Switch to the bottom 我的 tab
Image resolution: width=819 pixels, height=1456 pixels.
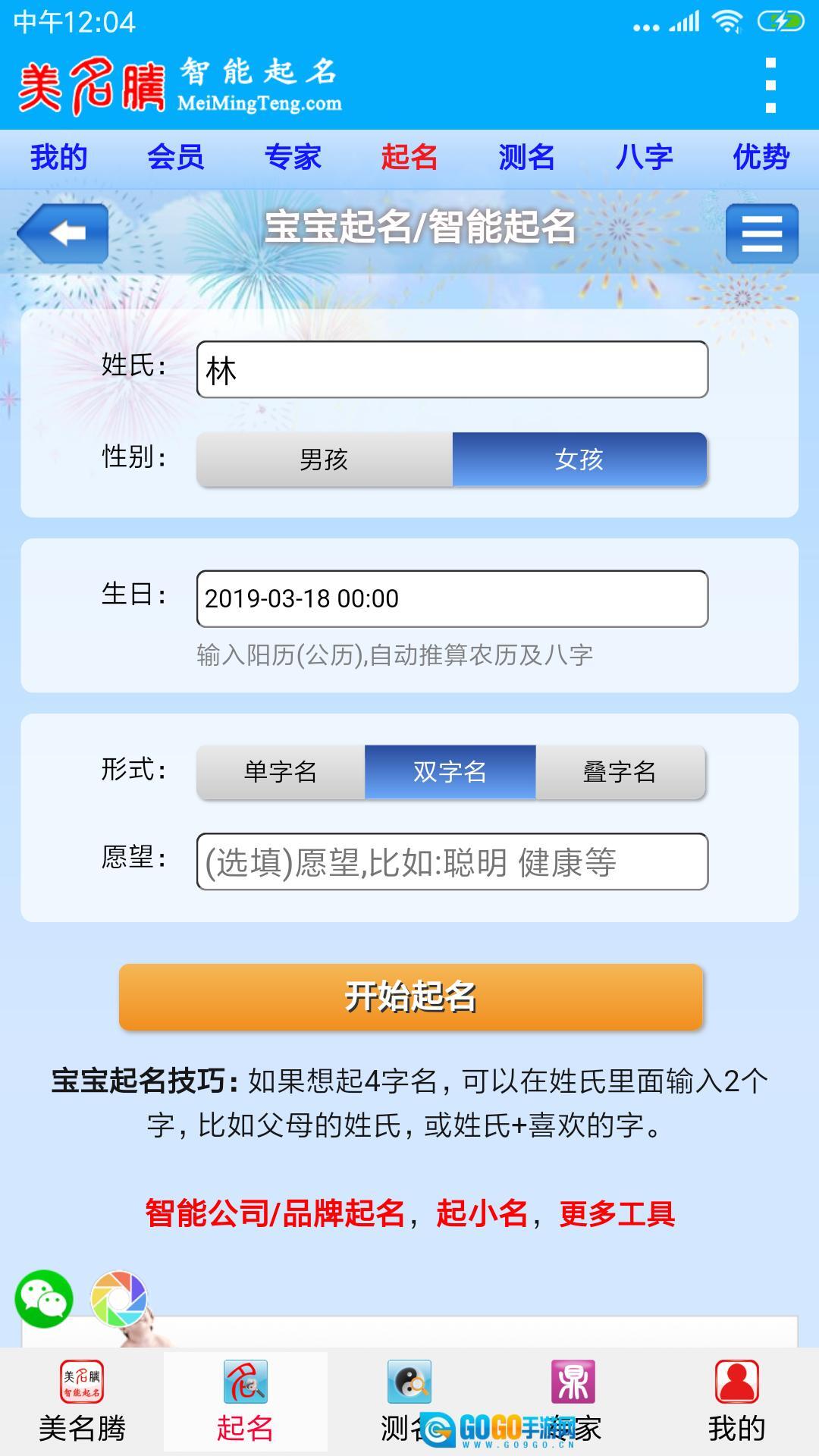[736, 1401]
